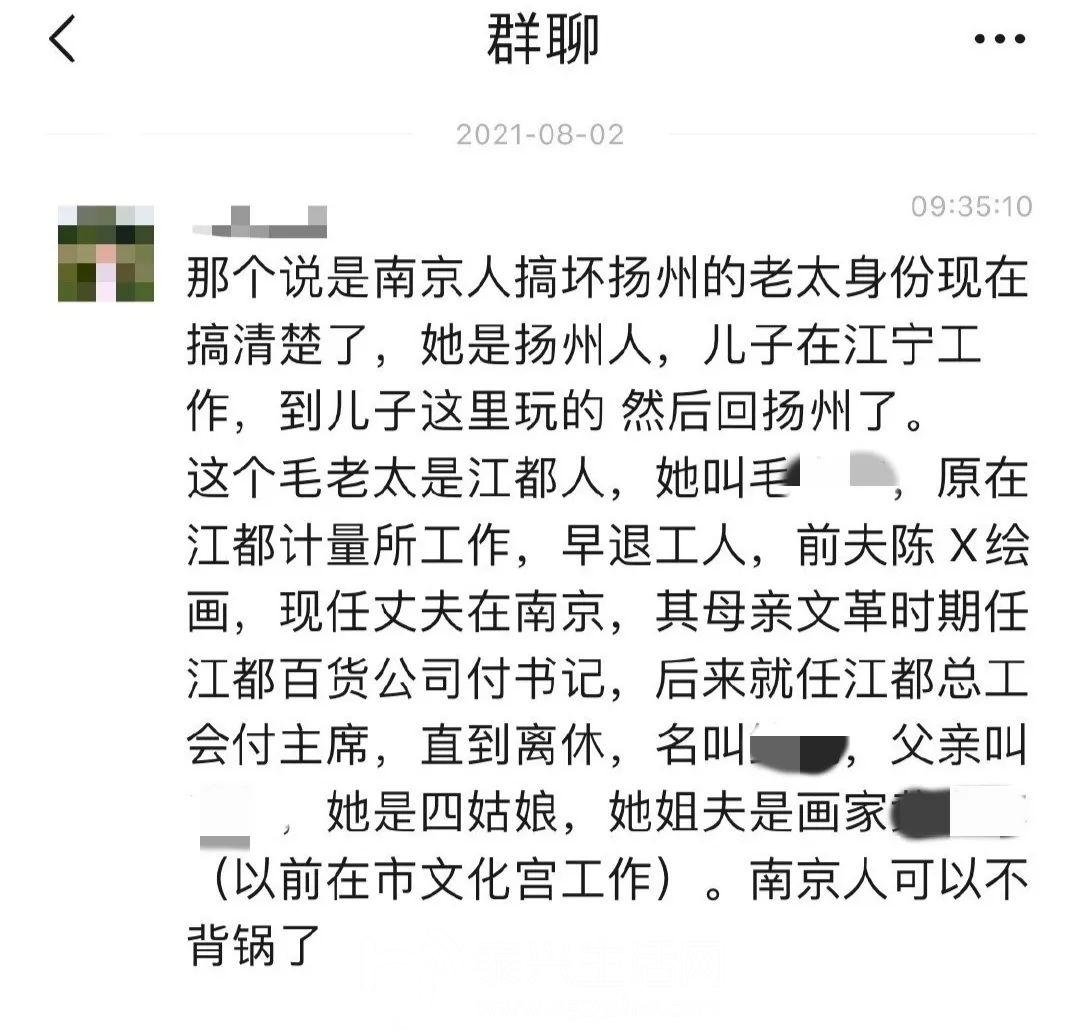Open the group chat overflow menu
The width and height of the screenshot is (1080, 1036).
(x=999, y=40)
